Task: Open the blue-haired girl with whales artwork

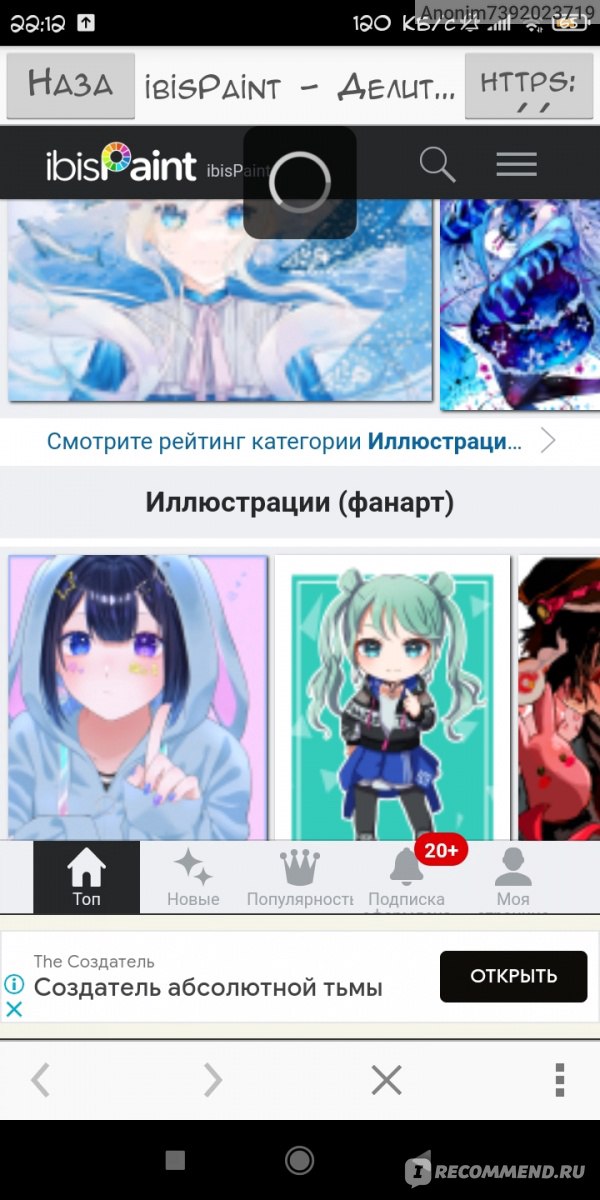Action: tap(220, 300)
